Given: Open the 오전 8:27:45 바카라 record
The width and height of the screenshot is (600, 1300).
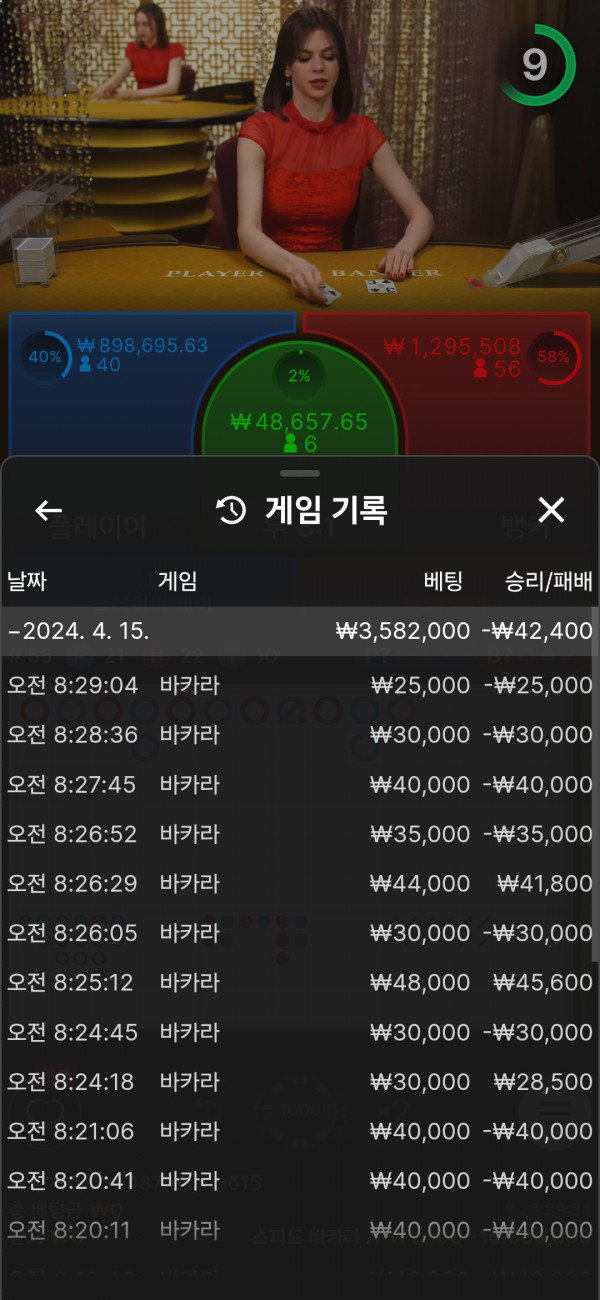Looking at the screenshot, I should 298,785.
